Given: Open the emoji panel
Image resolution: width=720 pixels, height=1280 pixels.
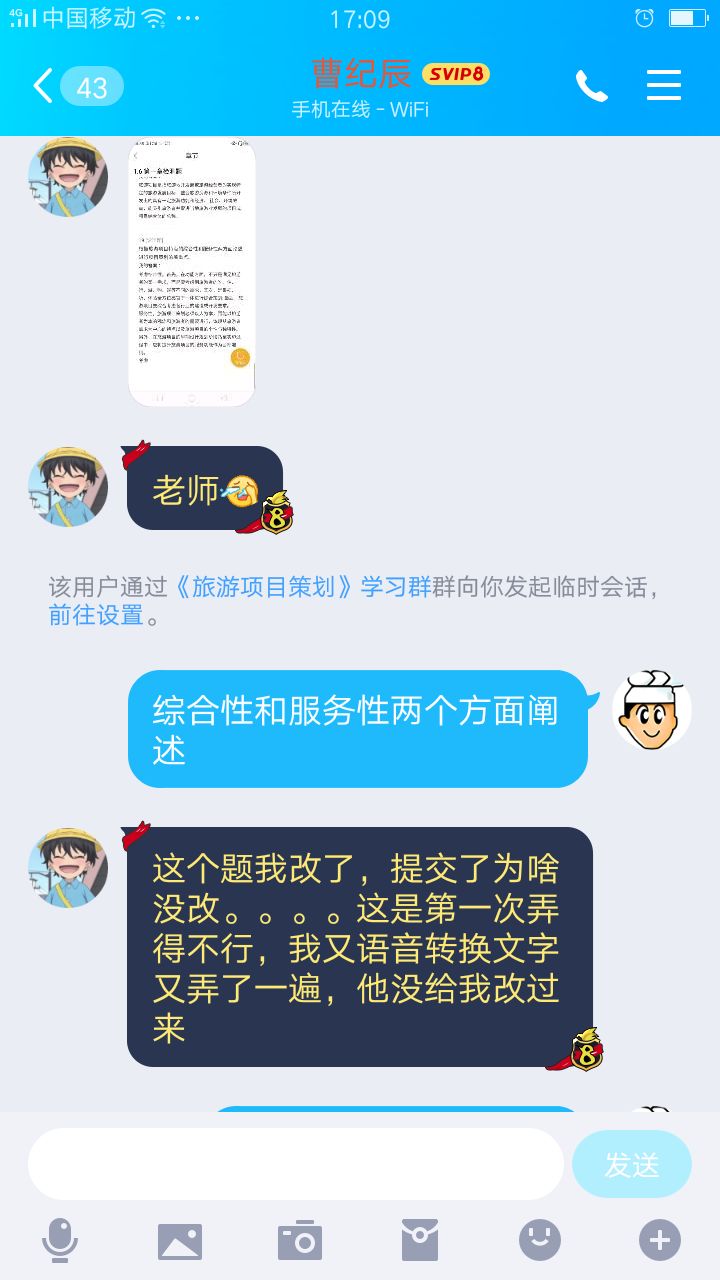Looking at the screenshot, I should [x=540, y=1241].
